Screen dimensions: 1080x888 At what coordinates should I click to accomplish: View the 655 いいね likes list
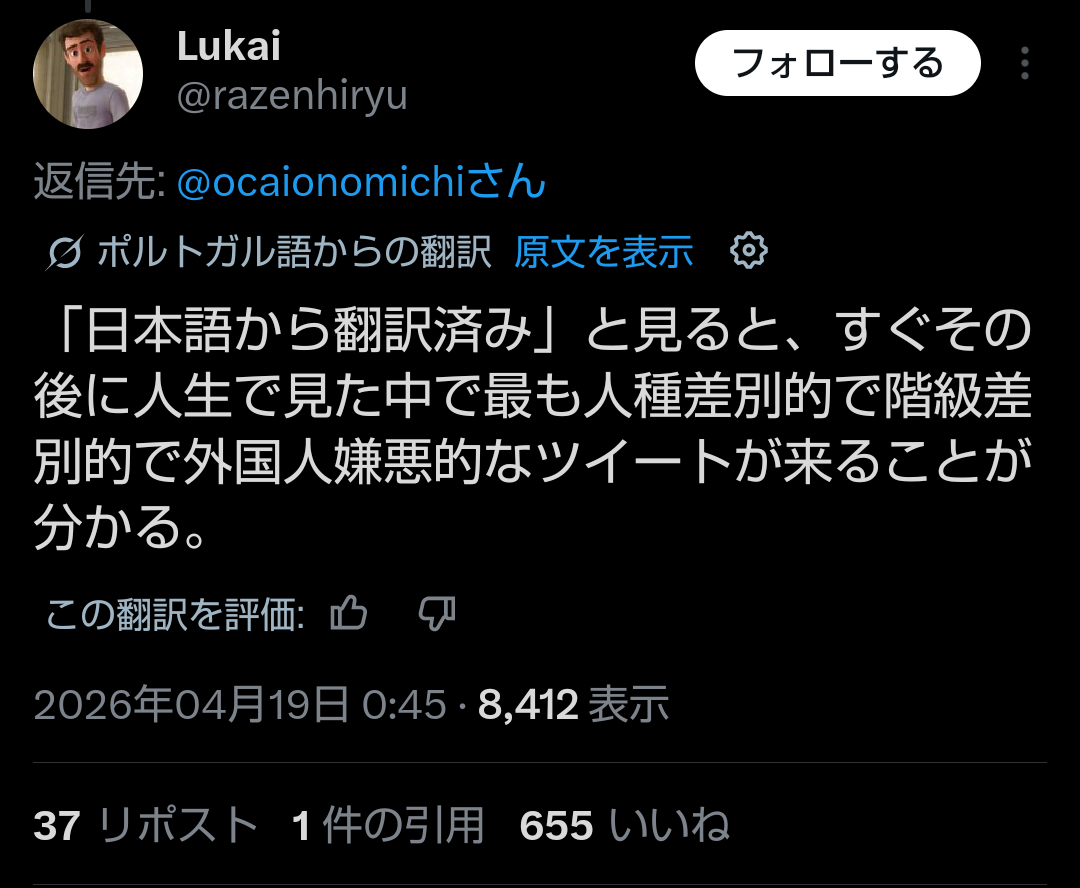[624, 826]
